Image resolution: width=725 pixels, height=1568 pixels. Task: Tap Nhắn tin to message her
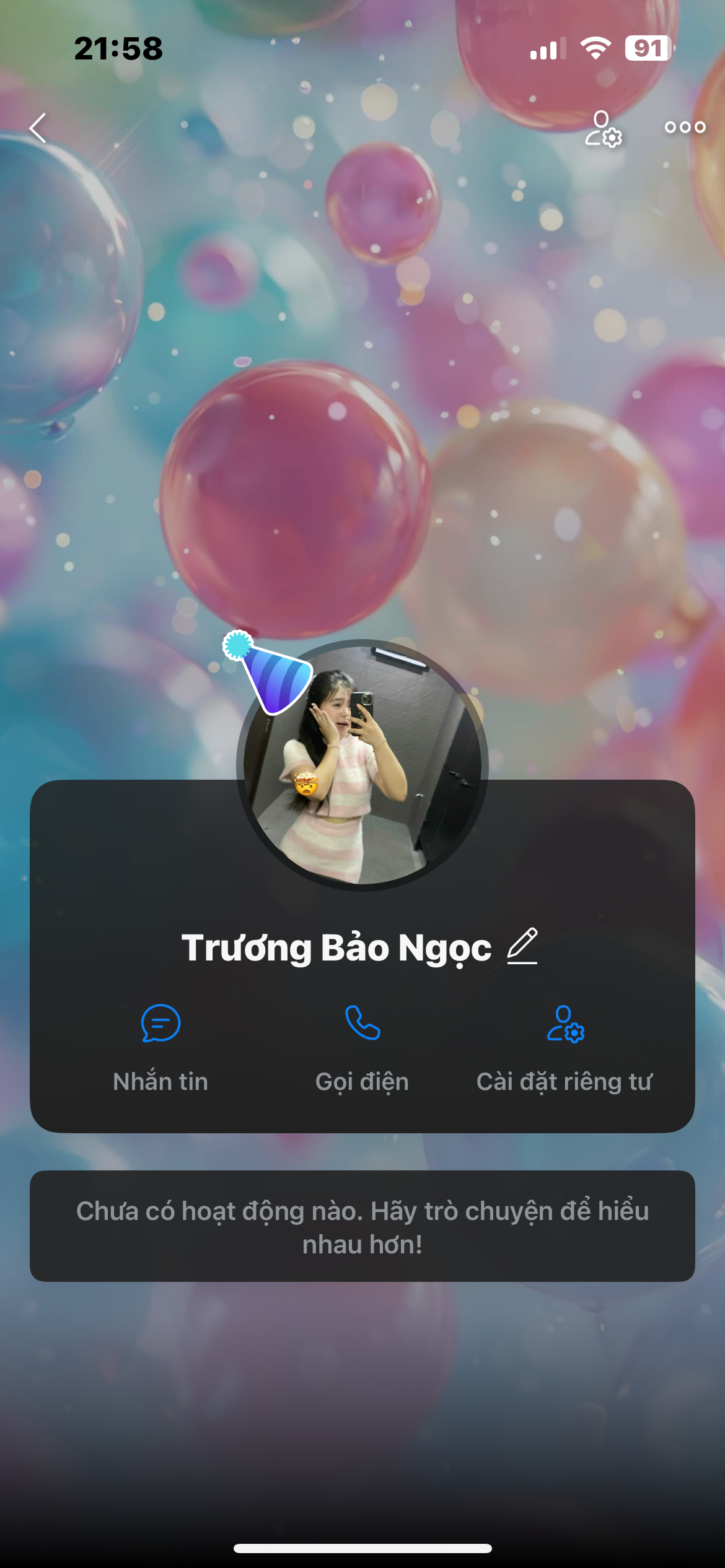pyautogui.click(x=160, y=1047)
